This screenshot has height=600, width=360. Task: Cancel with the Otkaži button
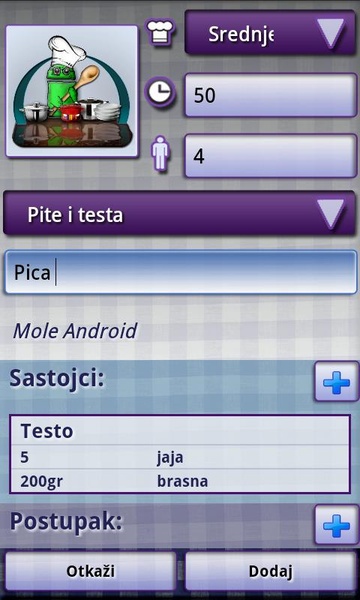point(90,571)
